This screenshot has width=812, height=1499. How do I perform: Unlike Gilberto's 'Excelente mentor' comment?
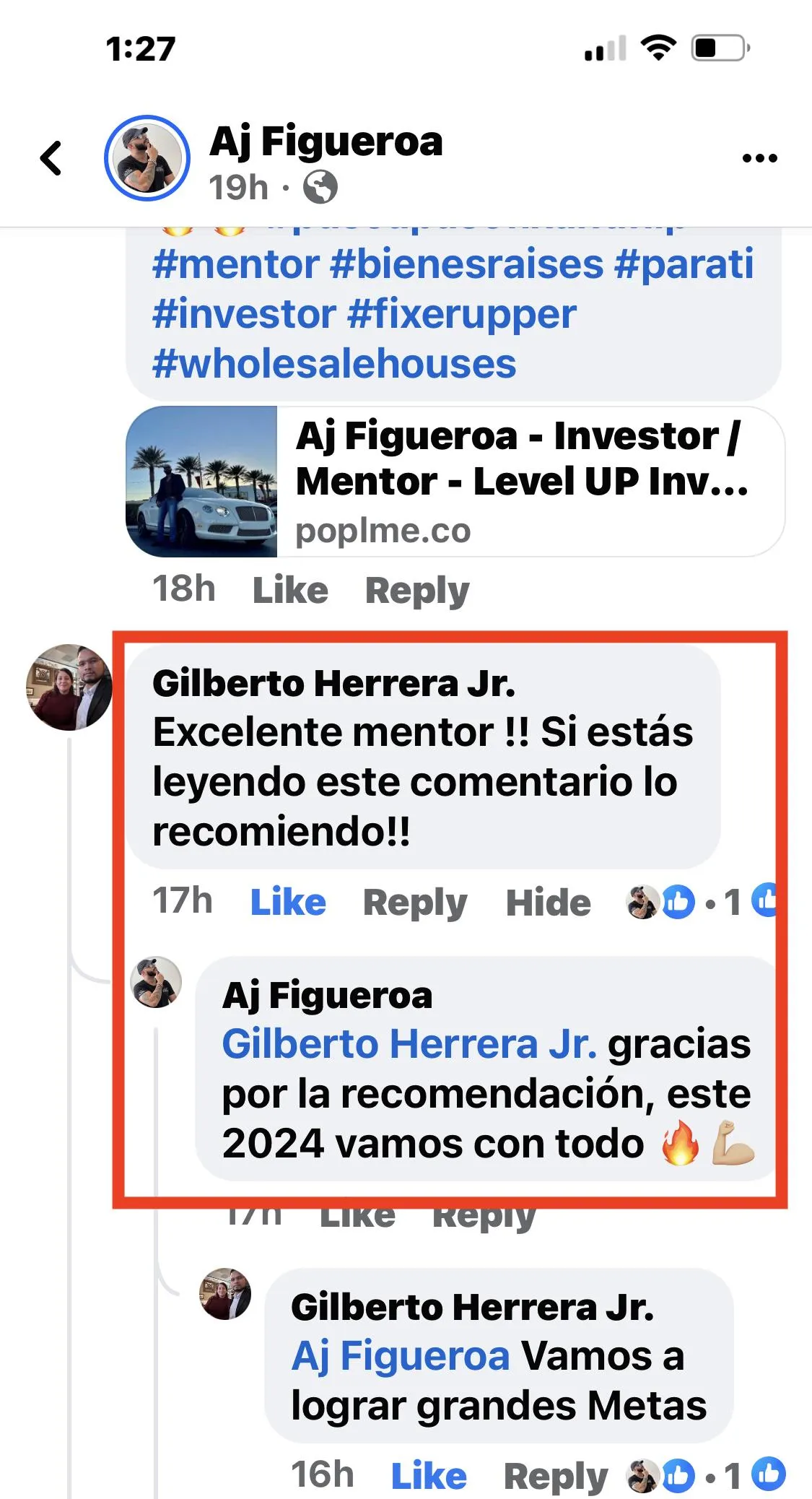288,903
